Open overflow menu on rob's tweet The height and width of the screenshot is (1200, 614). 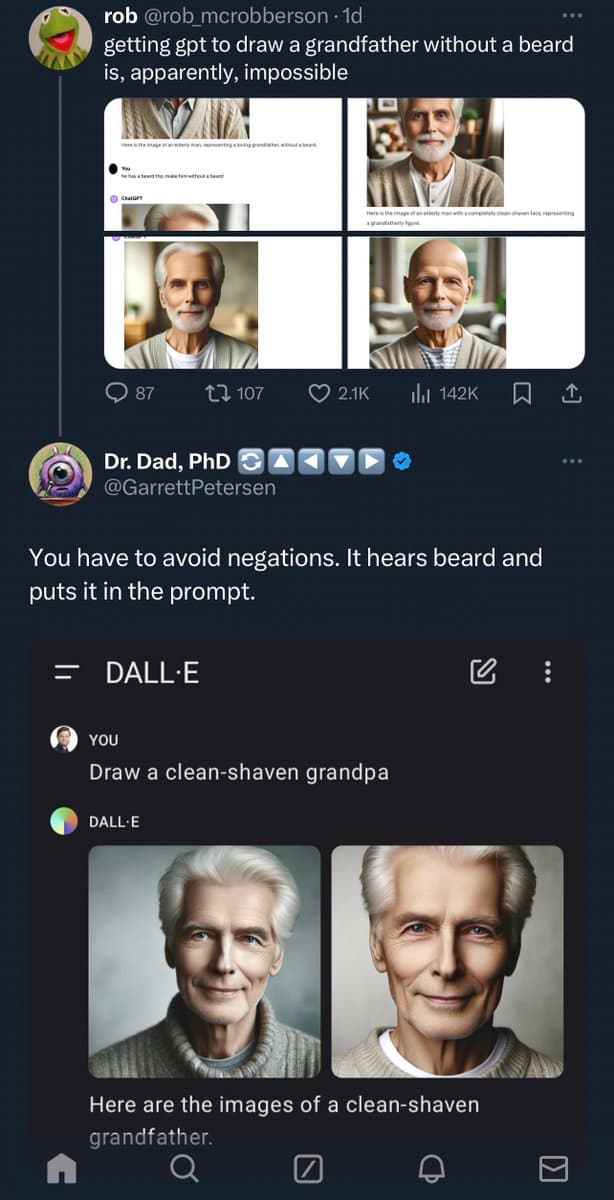pos(571,15)
